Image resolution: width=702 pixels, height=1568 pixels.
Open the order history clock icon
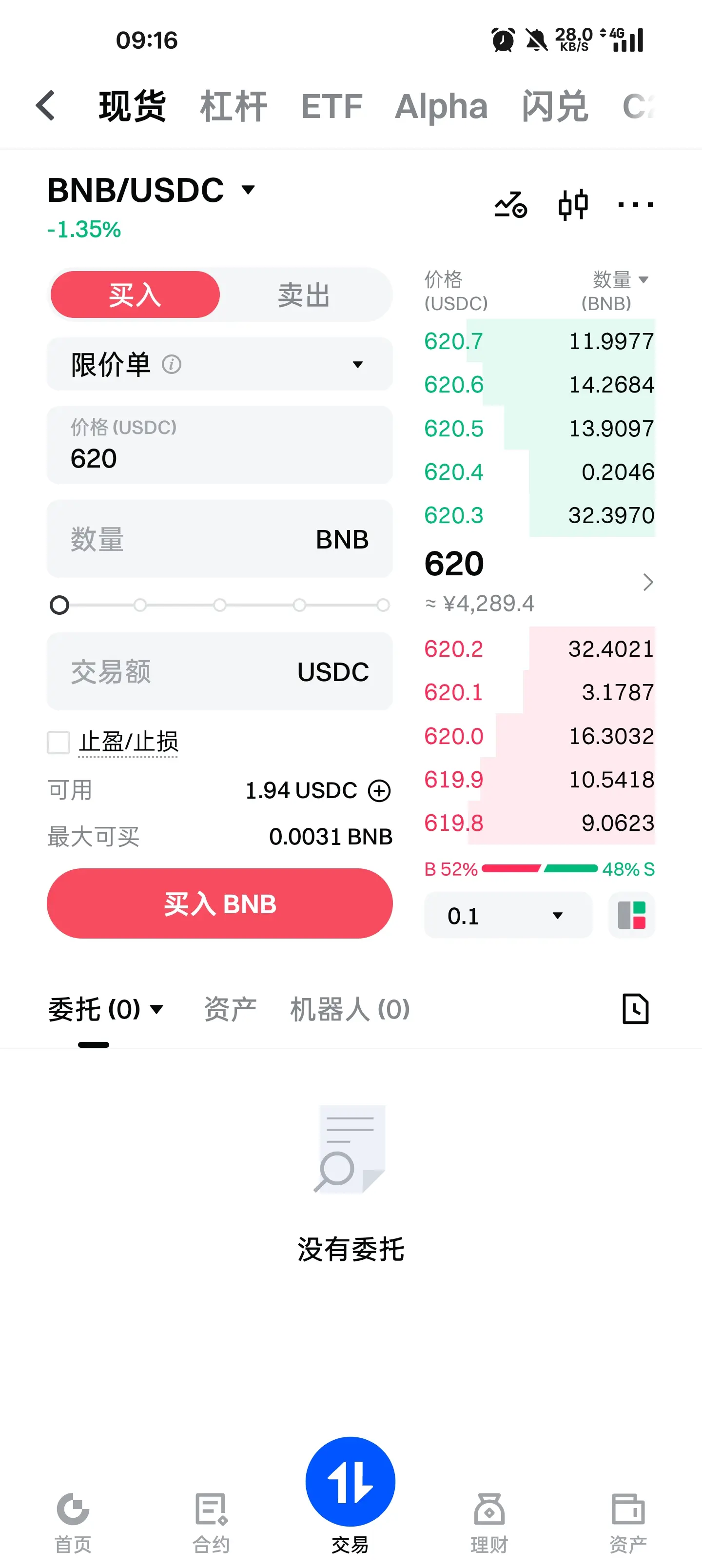click(x=635, y=1009)
